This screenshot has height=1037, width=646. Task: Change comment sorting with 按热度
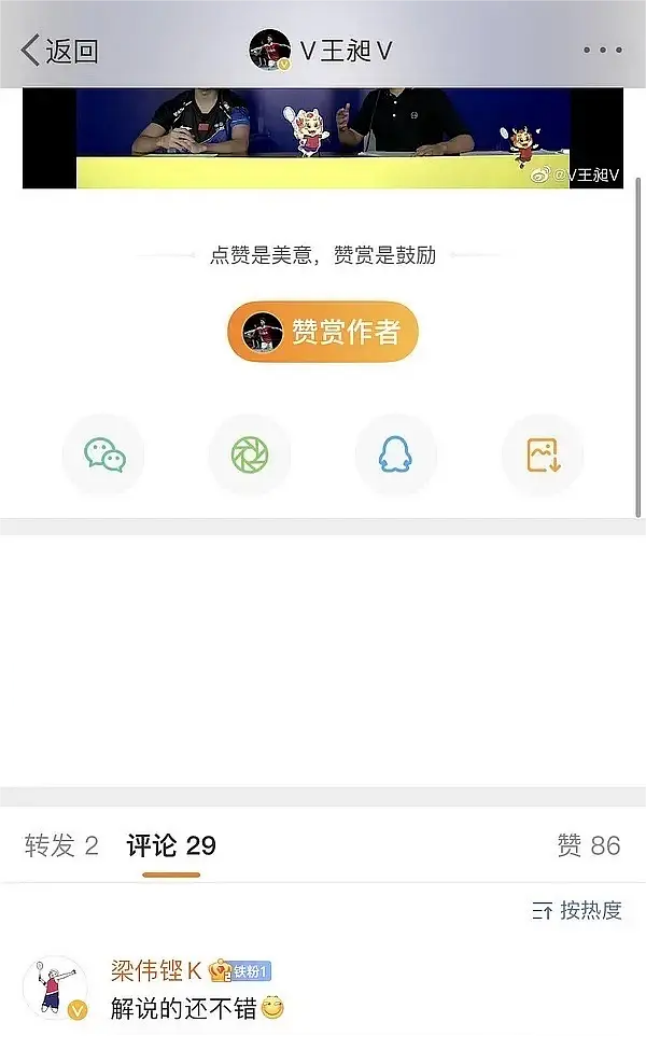[x=578, y=910]
